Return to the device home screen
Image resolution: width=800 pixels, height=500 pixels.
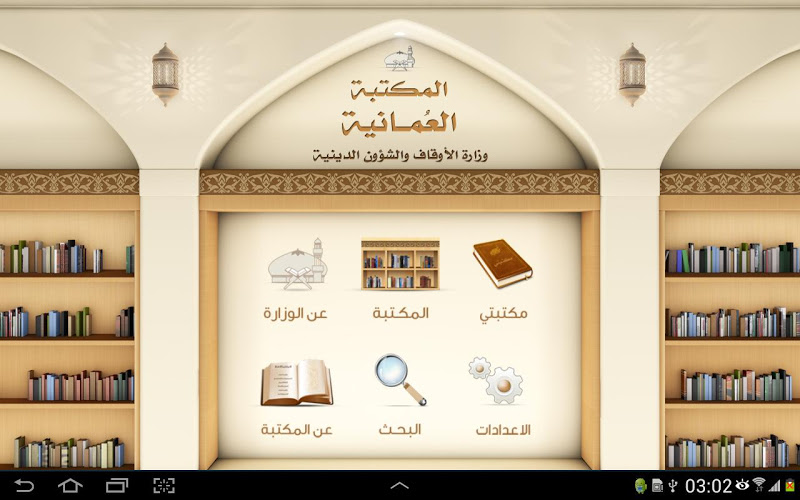[70, 486]
